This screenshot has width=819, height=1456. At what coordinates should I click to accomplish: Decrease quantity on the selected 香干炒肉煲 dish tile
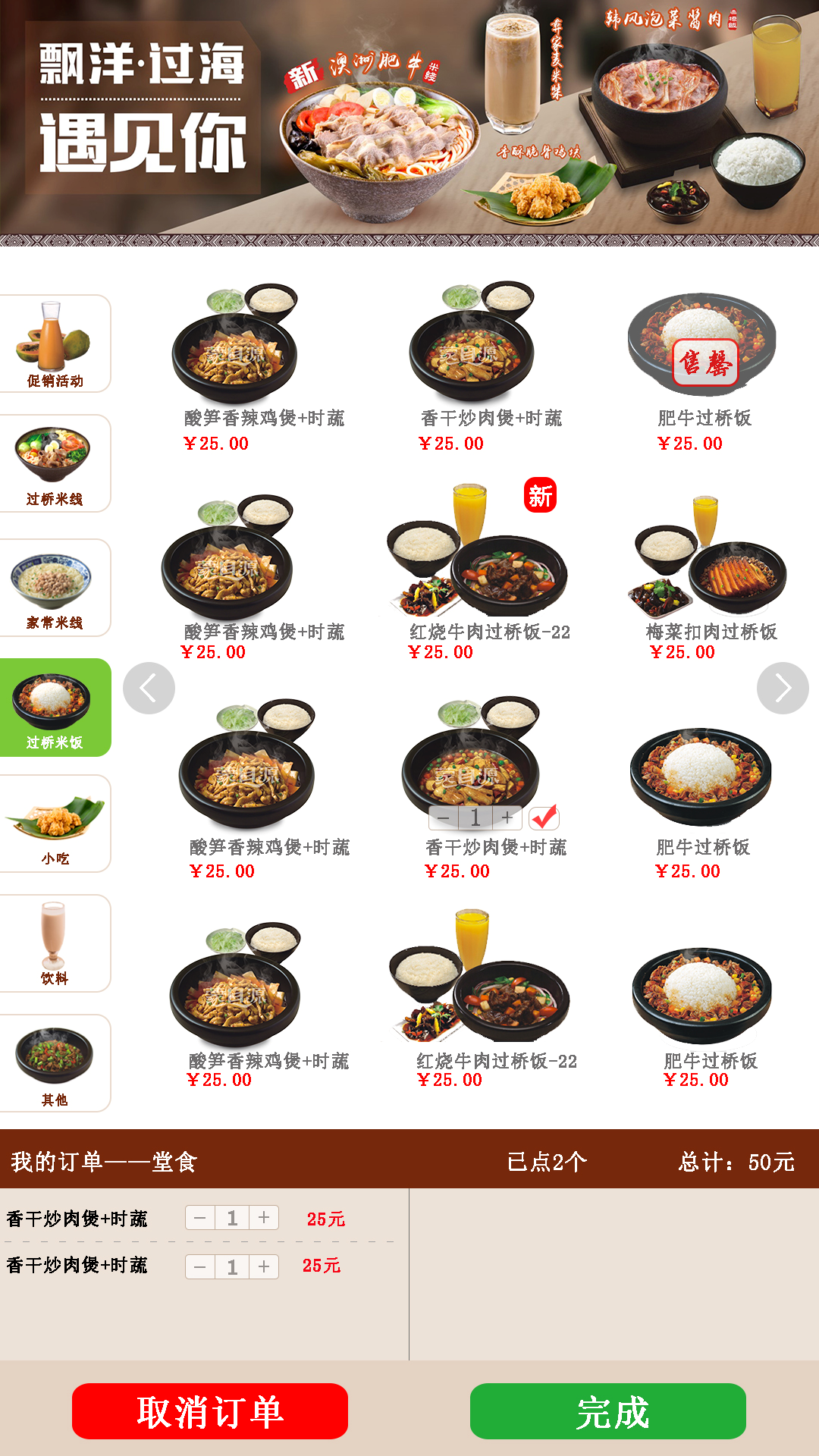pos(444,817)
